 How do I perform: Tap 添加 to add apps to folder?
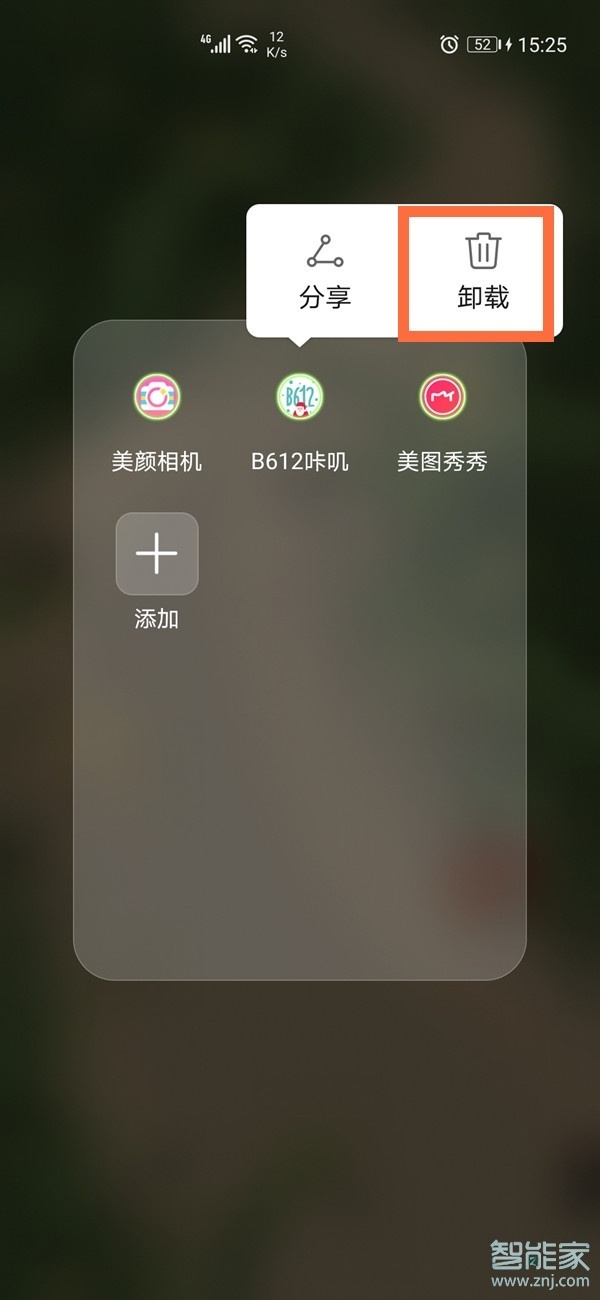tap(157, 554)
